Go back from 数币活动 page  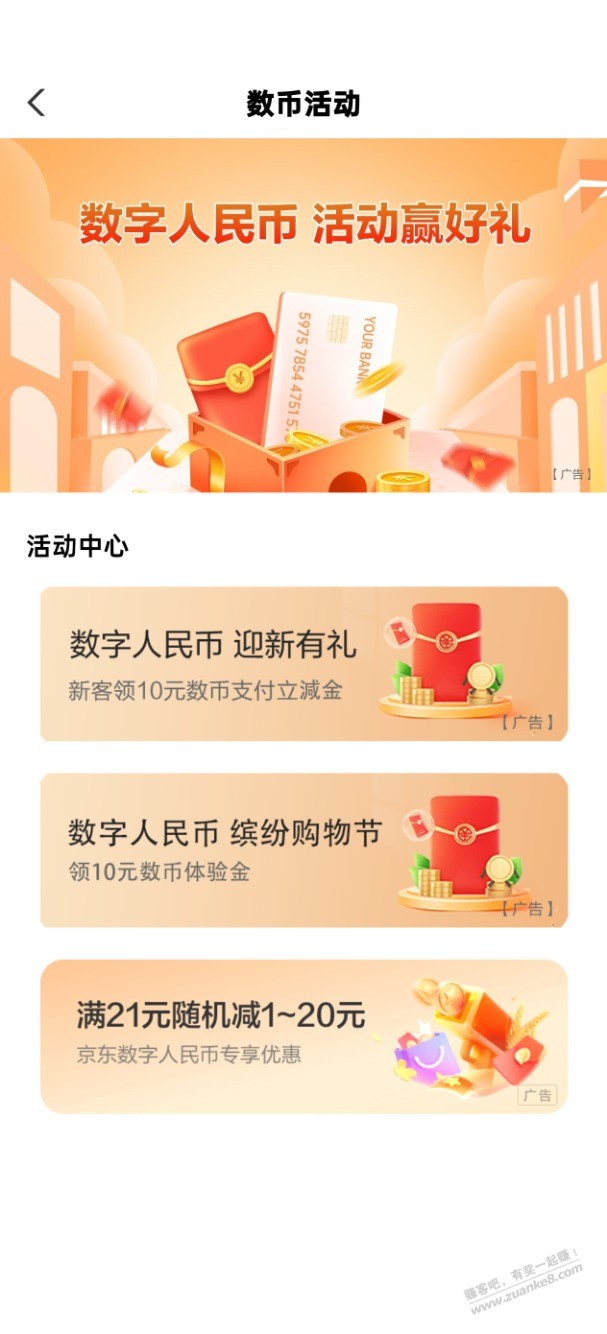(36, 102)
